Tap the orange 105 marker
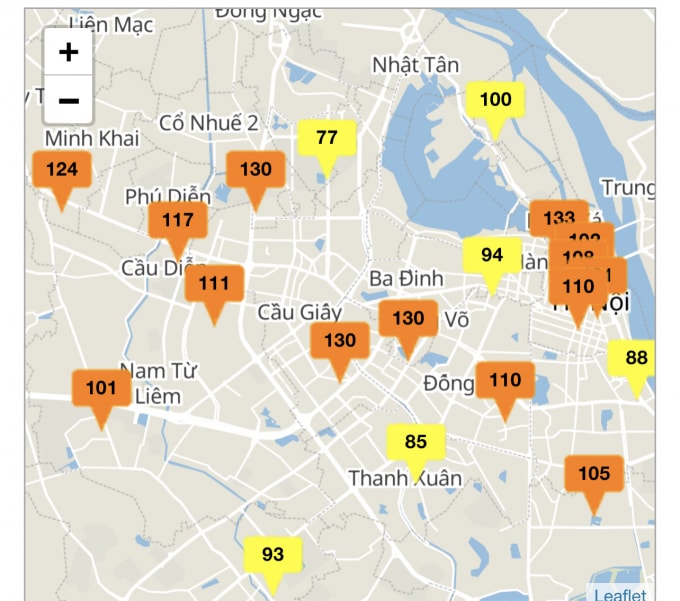Image resolution: width=680 pixels, height=601 pixels. pos(593,474)
